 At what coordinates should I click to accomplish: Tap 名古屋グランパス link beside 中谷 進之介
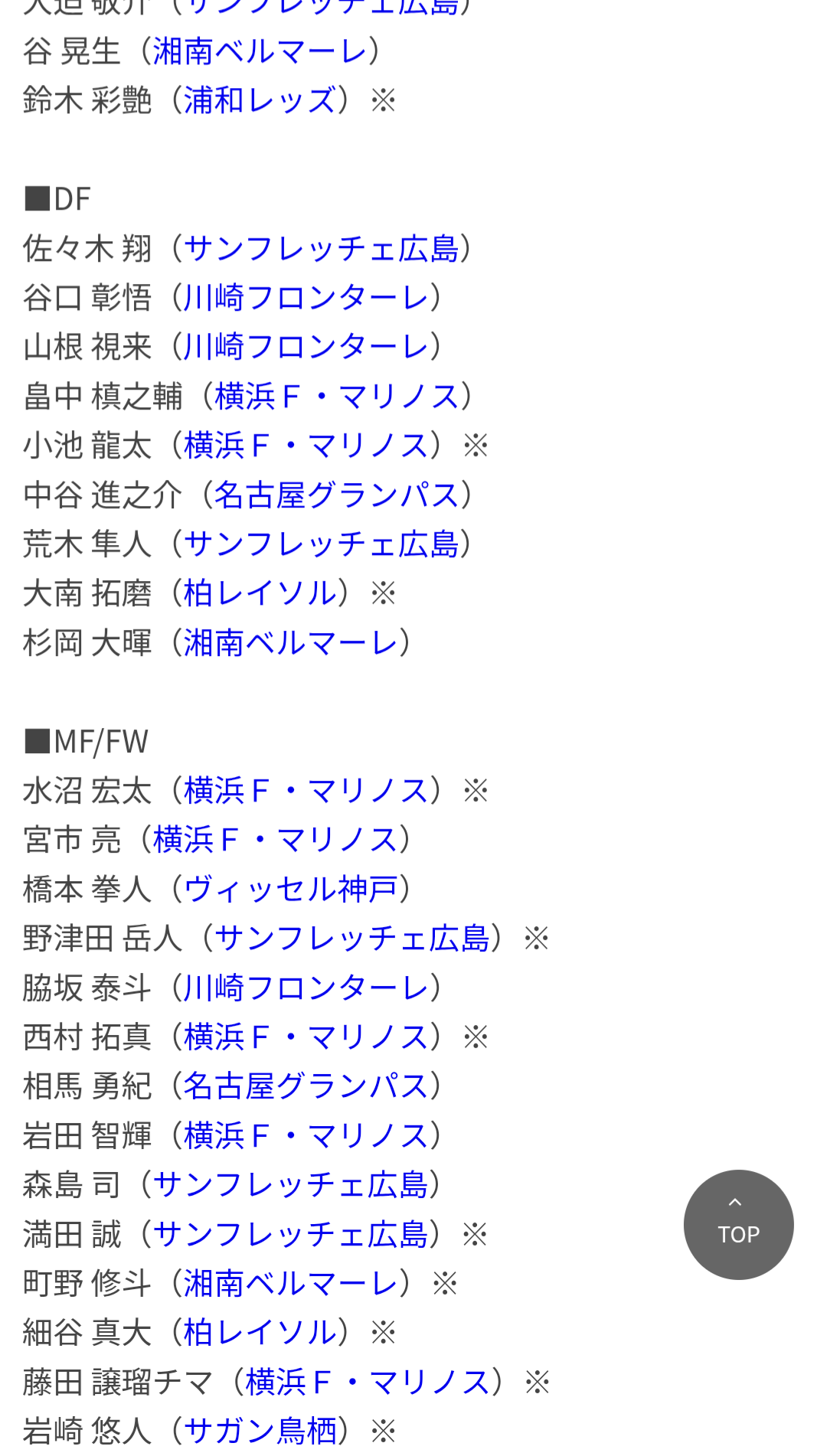click(336, 495)
